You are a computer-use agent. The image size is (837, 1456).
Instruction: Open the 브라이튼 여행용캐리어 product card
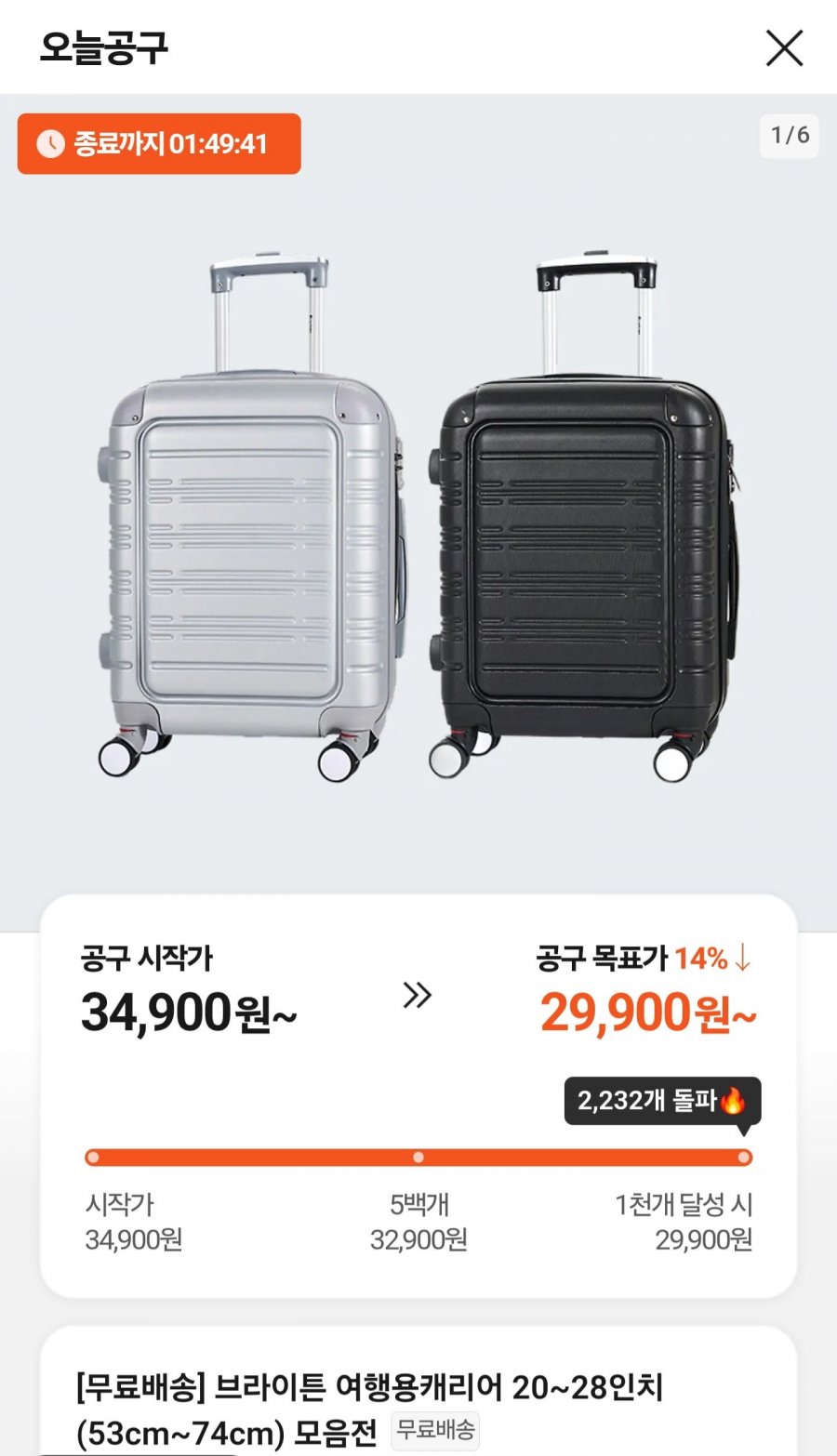click(x=418, y=1391)
